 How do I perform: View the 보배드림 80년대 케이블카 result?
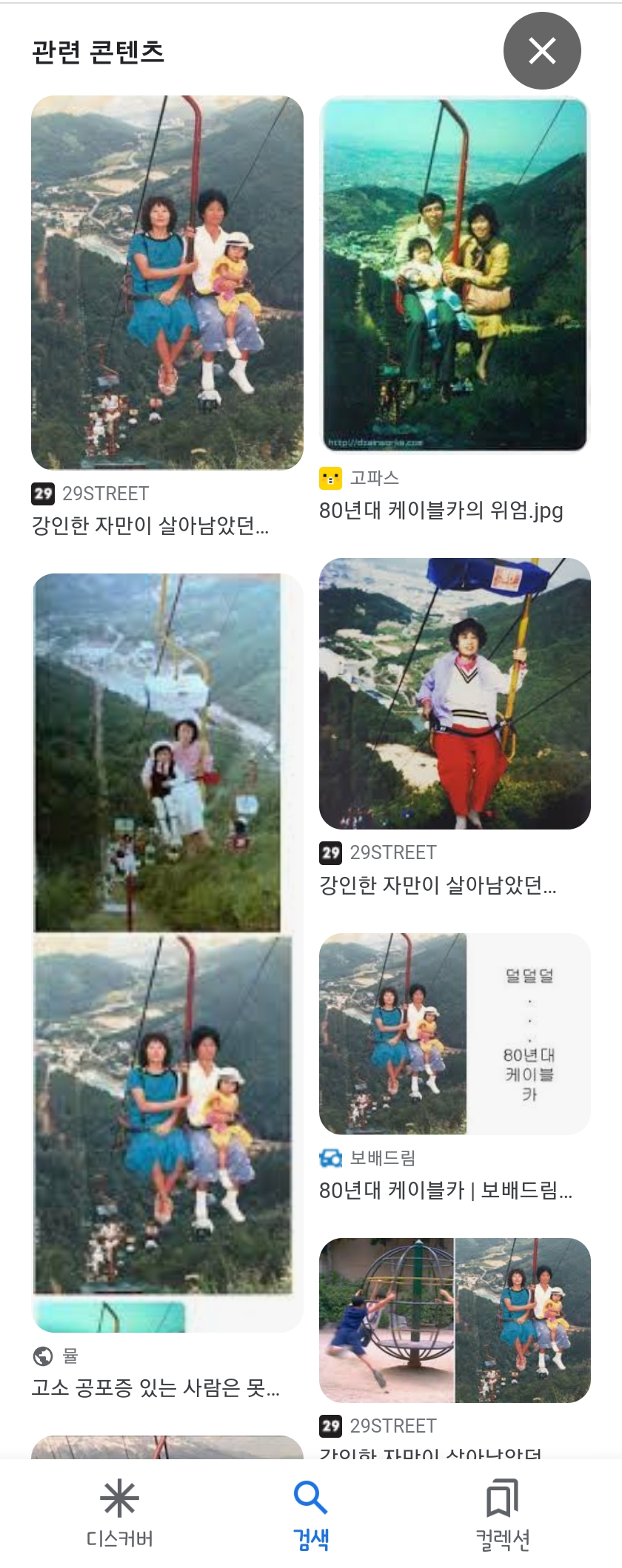[x=454, y=1034]
